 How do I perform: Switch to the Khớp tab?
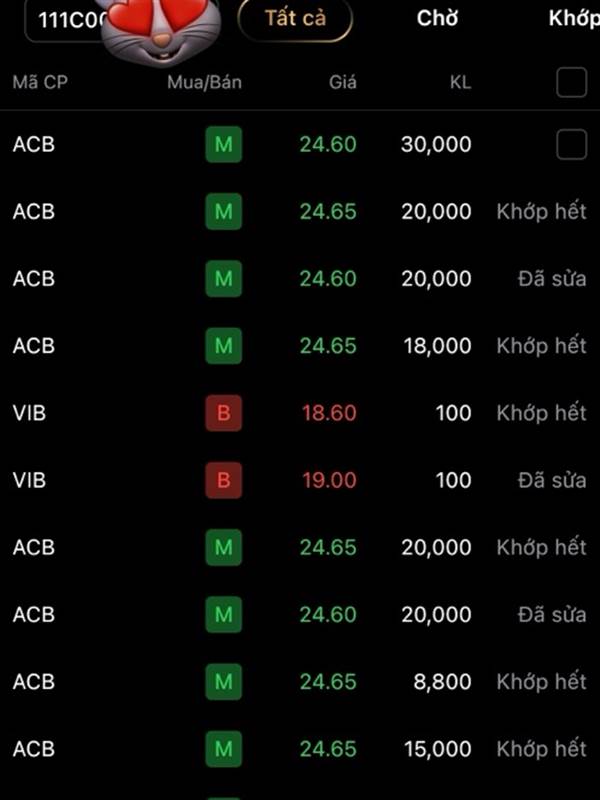click(x=573, y=19)
